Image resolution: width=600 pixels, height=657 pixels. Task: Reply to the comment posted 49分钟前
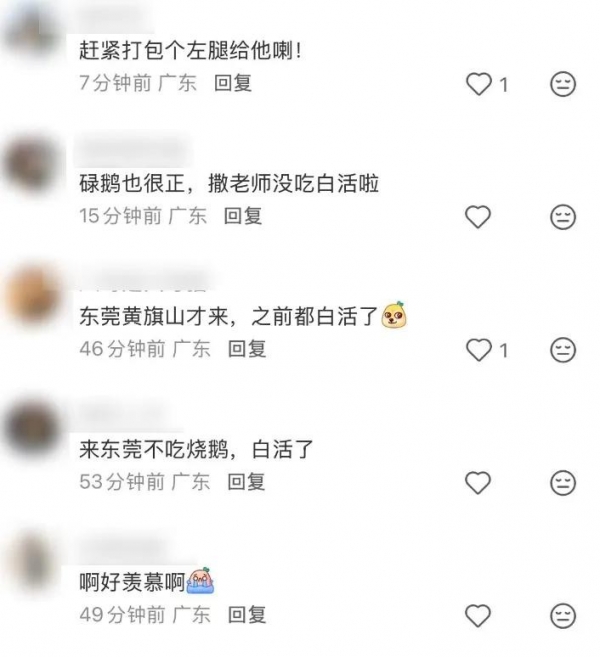[x=247, y=614]
